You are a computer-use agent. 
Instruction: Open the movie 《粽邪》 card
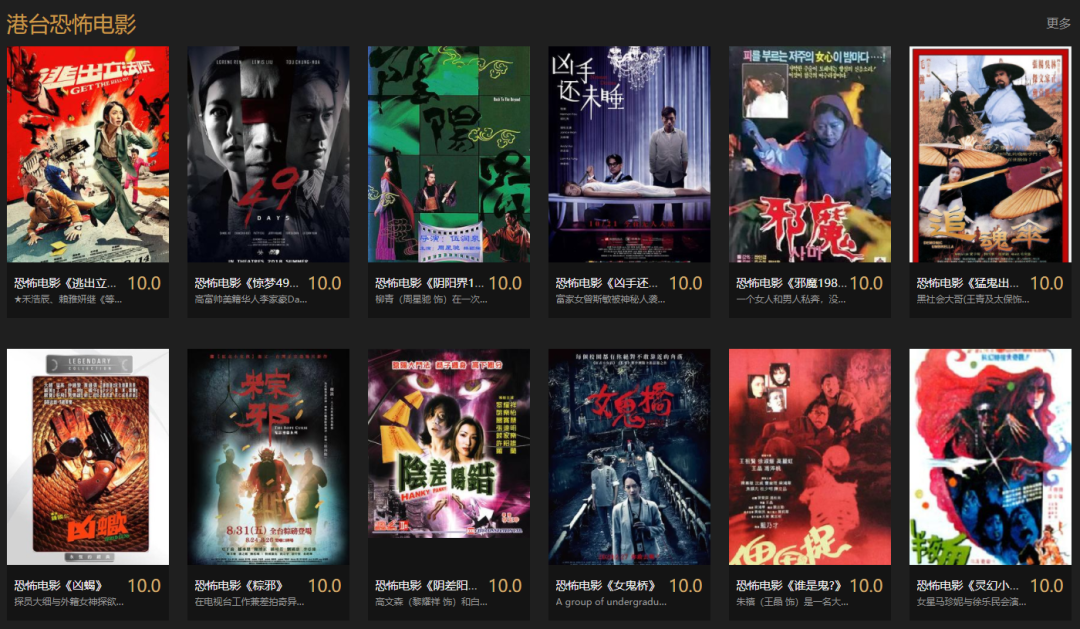[268, 457]
